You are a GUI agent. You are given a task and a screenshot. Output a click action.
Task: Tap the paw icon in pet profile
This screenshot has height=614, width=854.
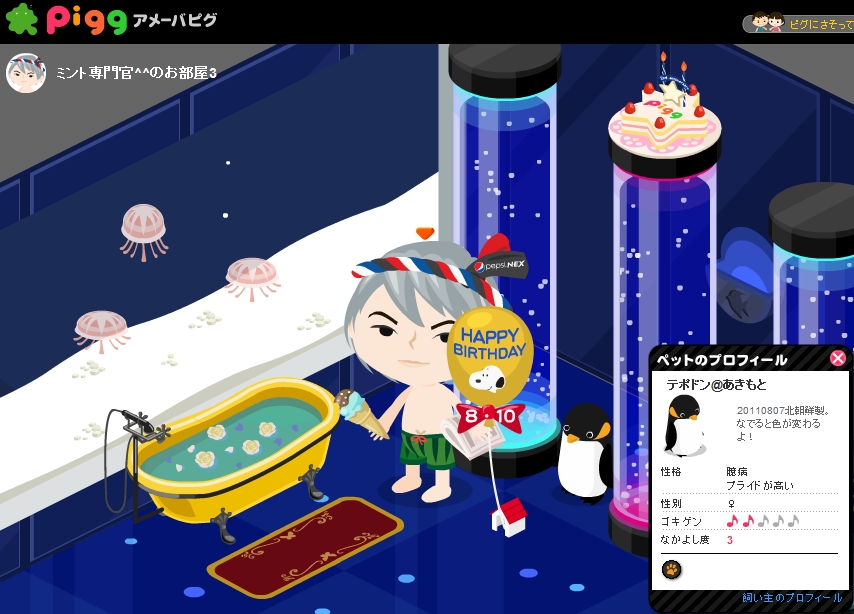(x=671, y=570)
